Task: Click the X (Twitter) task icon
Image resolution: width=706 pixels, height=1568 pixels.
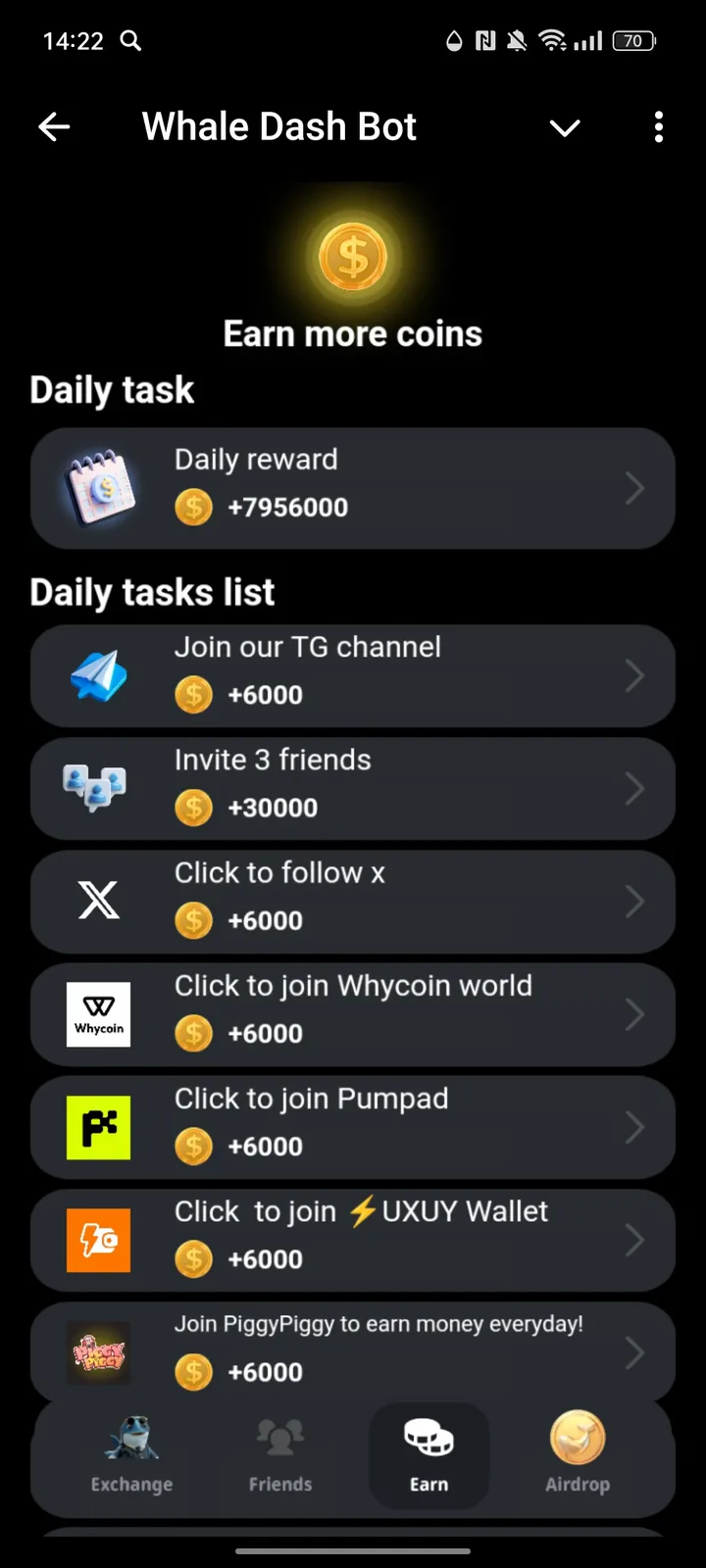Action: click(98, 902)
